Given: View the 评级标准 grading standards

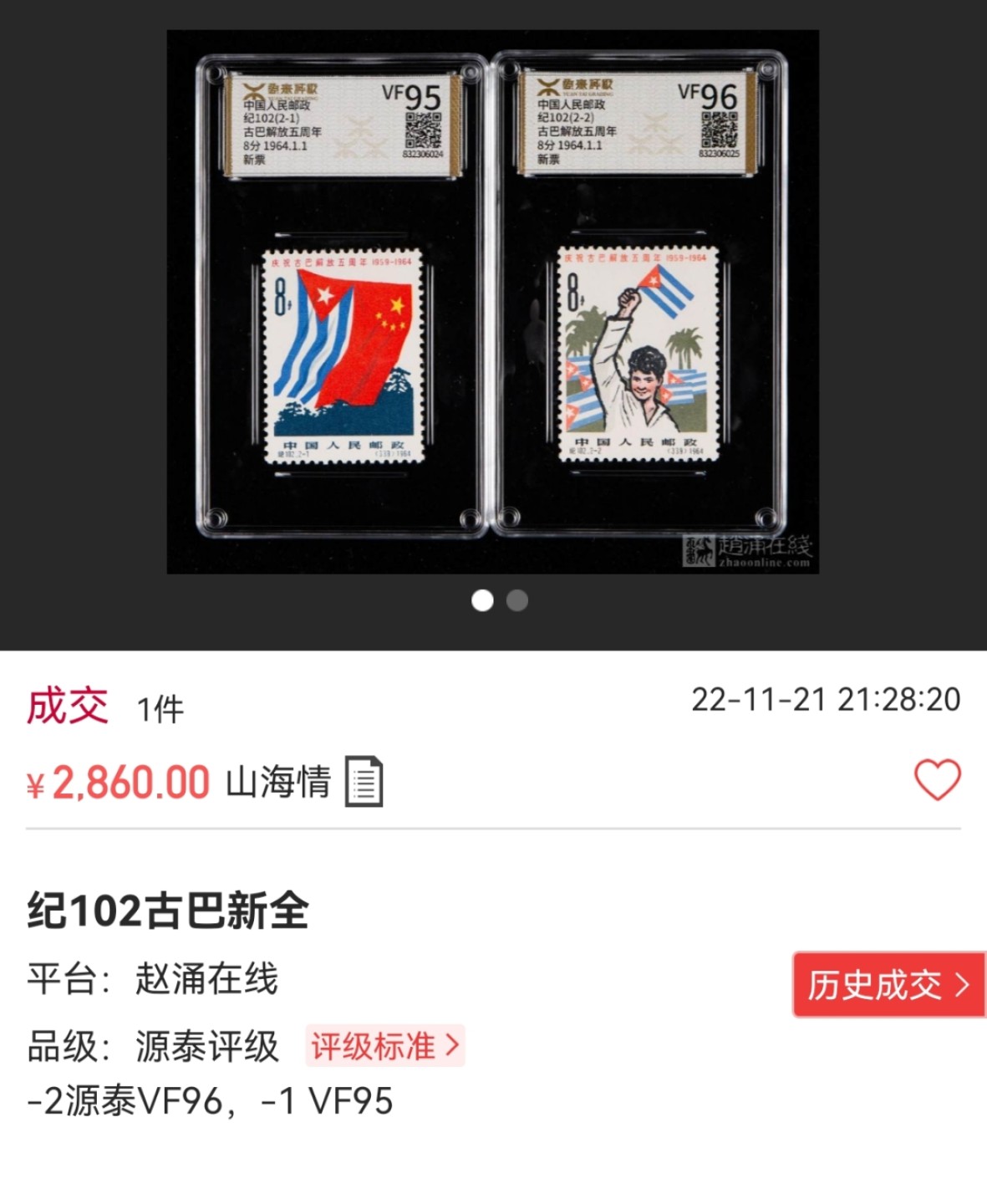Looking at the screenshot, I should click(x=385, y=1046).
